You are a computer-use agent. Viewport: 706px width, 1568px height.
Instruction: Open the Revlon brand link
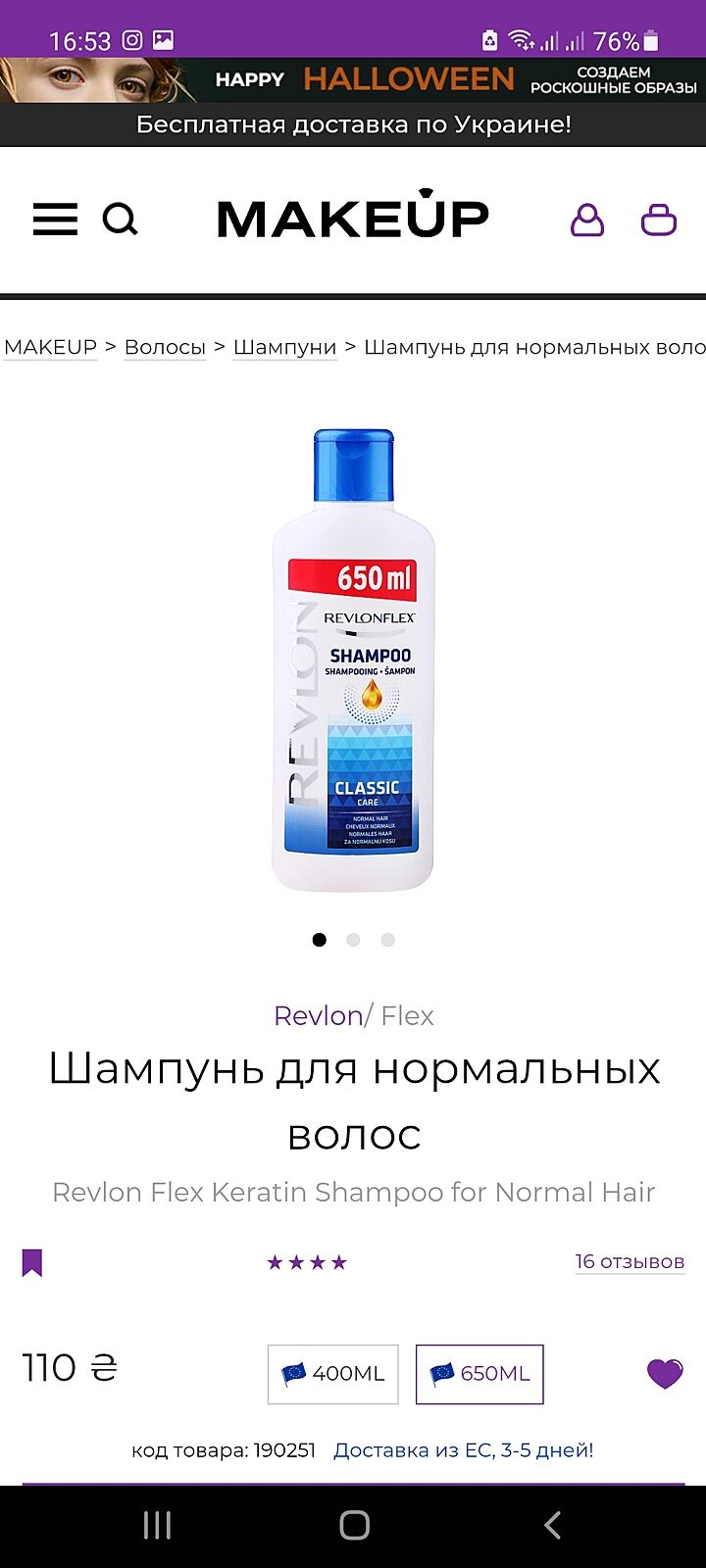tap(318, 1016)
